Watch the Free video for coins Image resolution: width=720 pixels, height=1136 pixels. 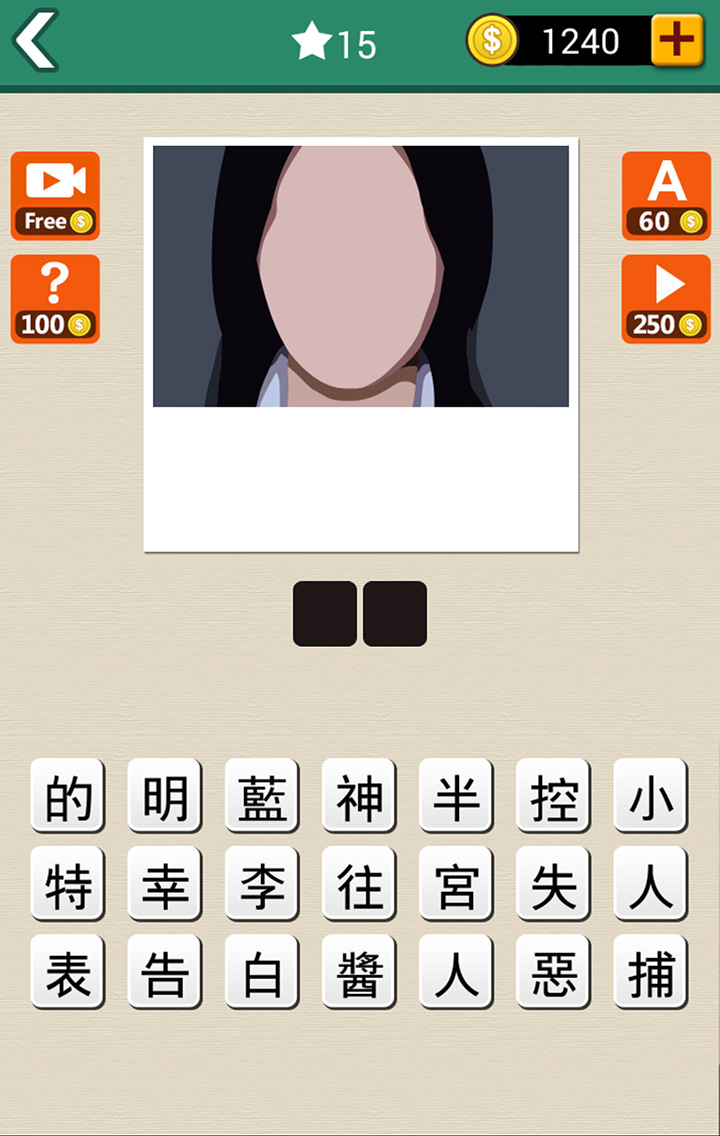pos(55,196)
